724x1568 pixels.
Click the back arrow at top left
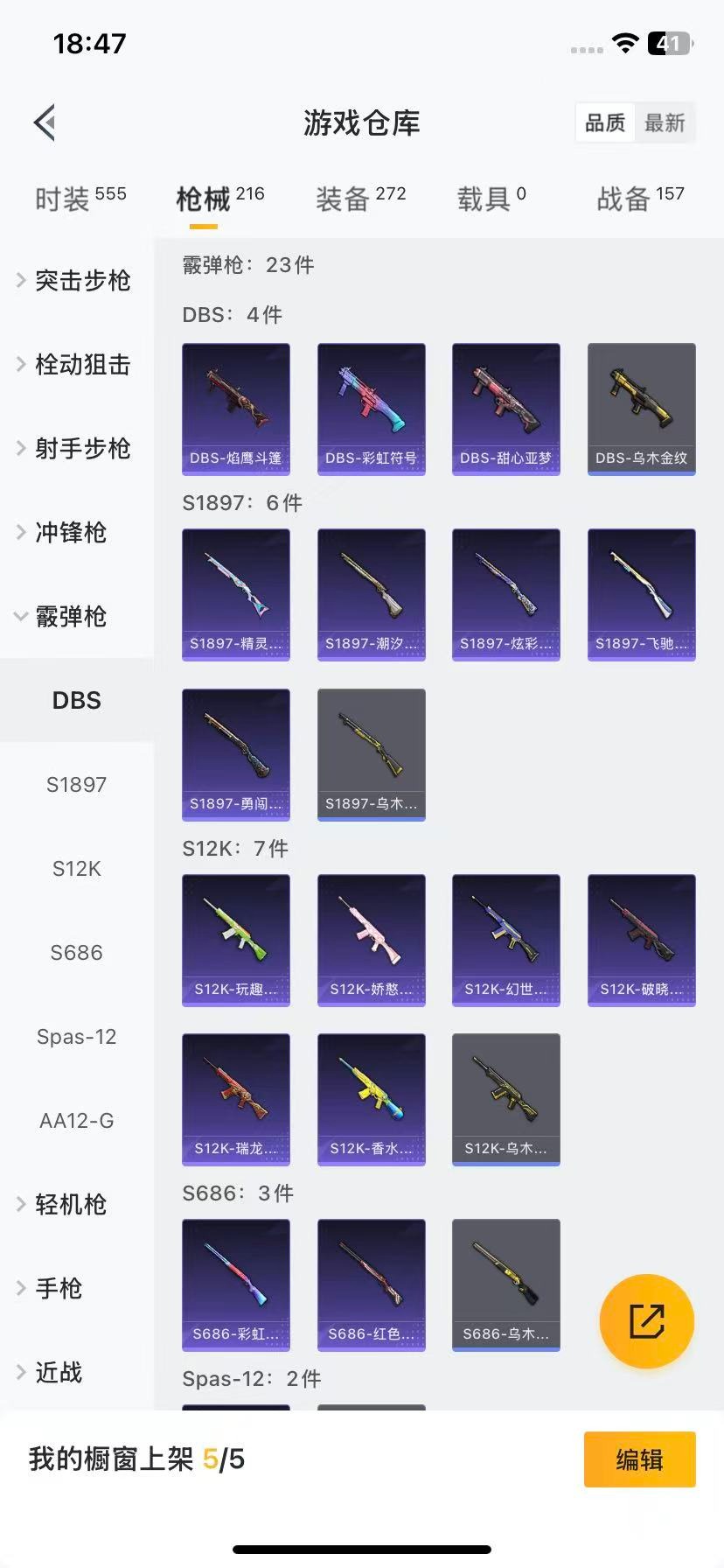pos(45,122)
